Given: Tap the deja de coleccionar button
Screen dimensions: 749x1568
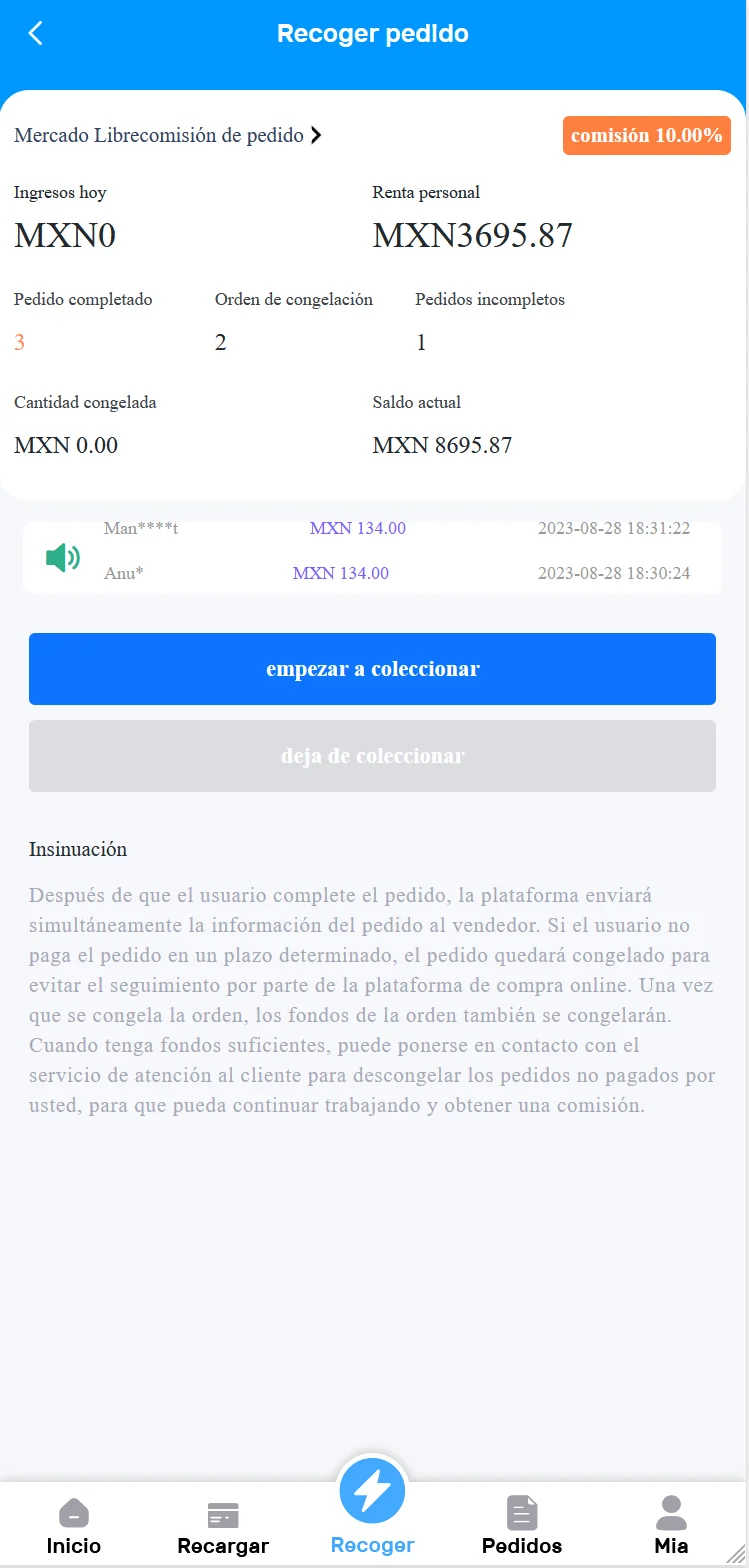Looking at the screenshot, I should [x=372, y=756].
